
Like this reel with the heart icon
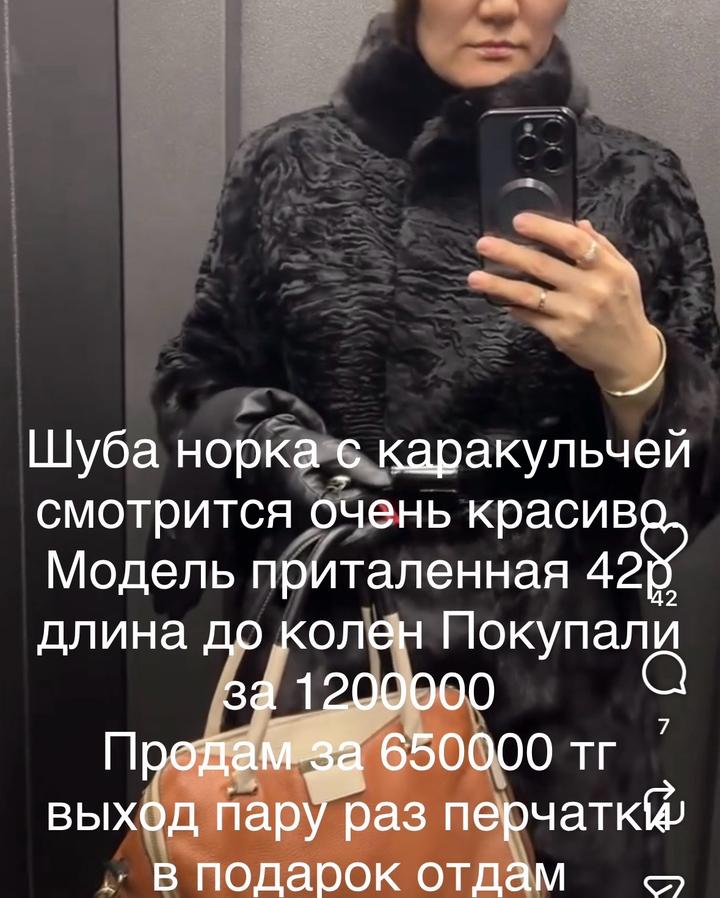click(x=664, y=541)
